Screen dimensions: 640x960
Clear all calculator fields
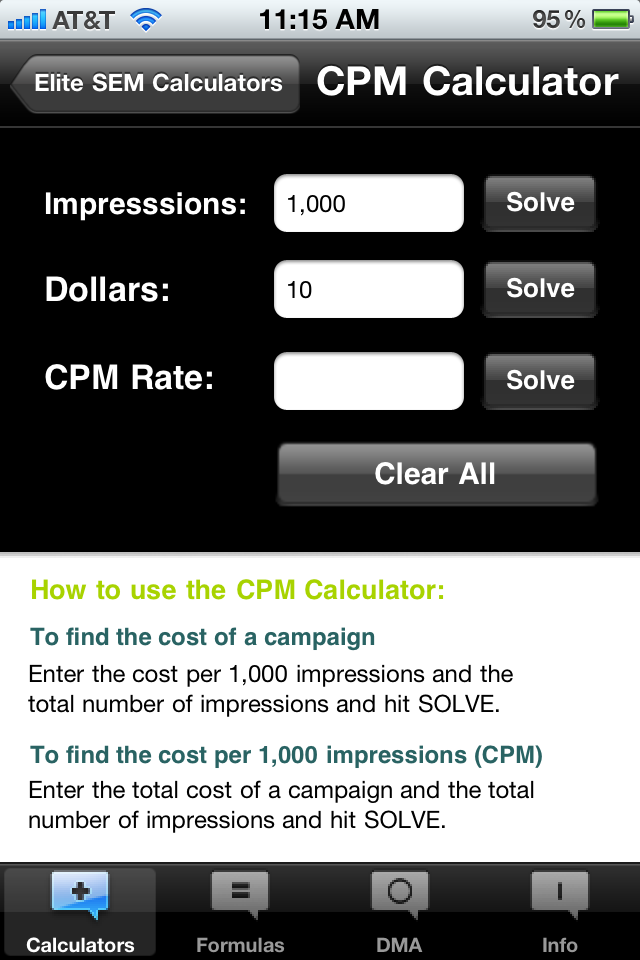[x=436, y=474]
